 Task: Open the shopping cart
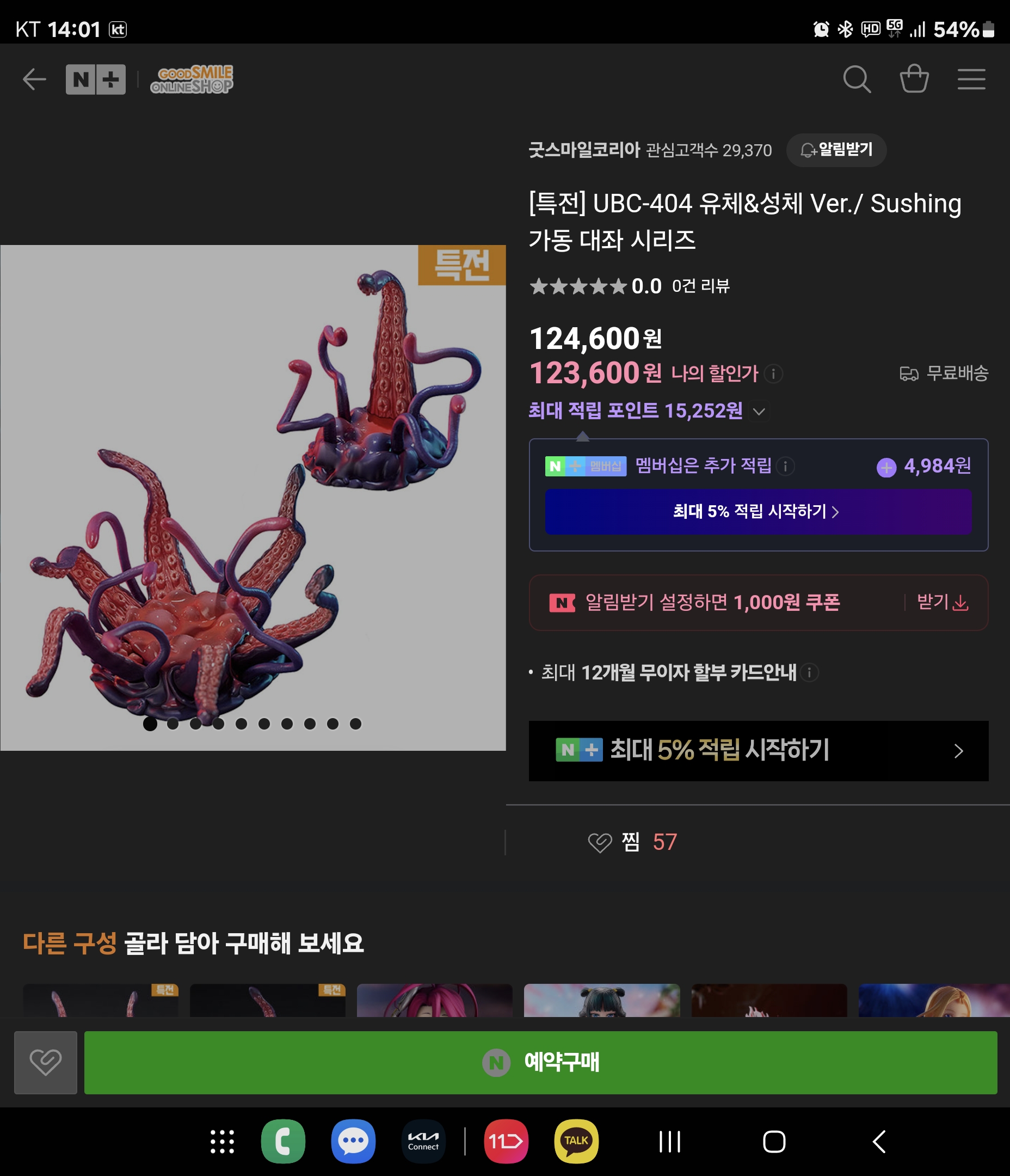[x=914, y=79]
